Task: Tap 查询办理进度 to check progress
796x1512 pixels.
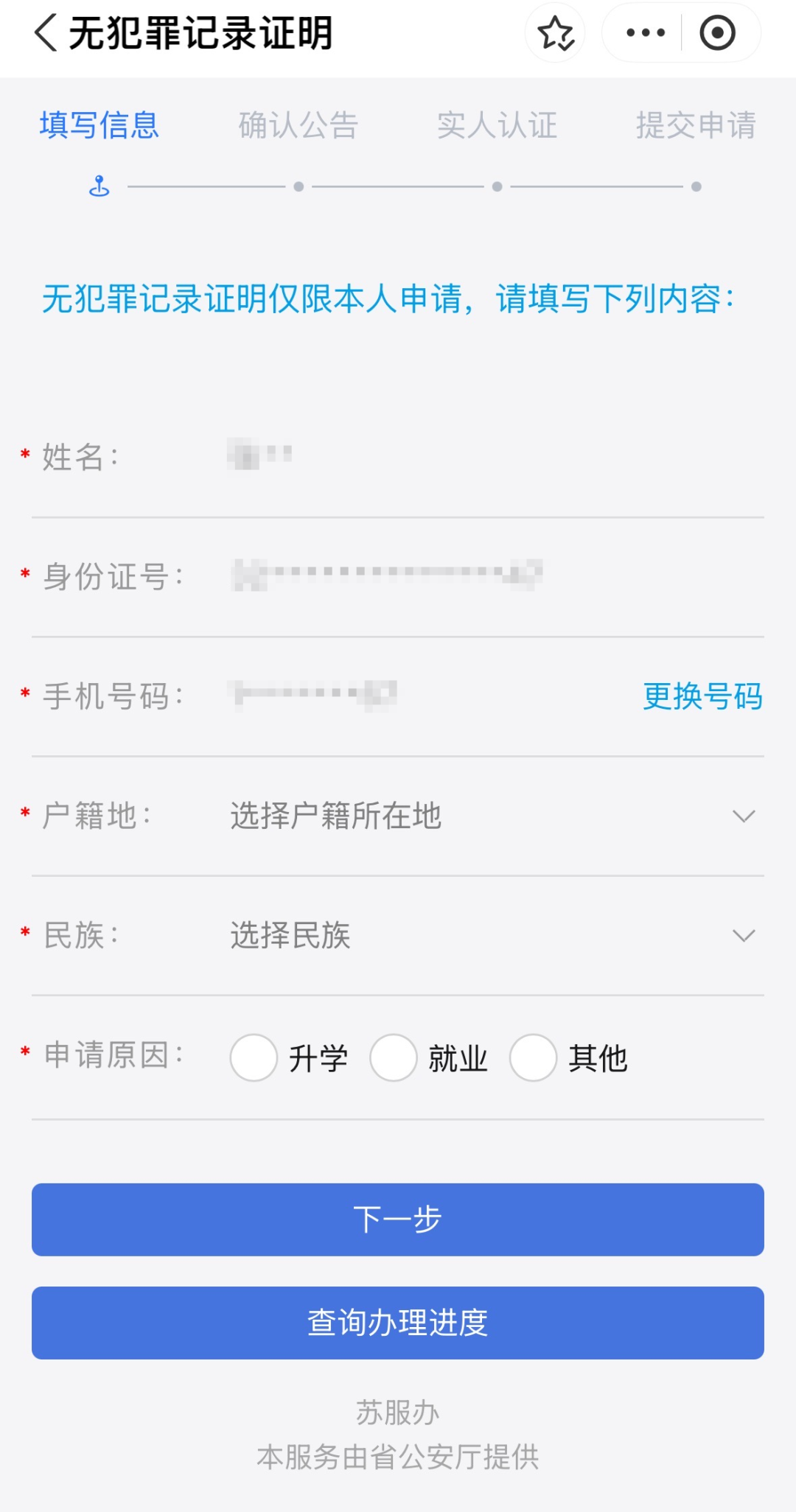Action: pos(398,1323)
